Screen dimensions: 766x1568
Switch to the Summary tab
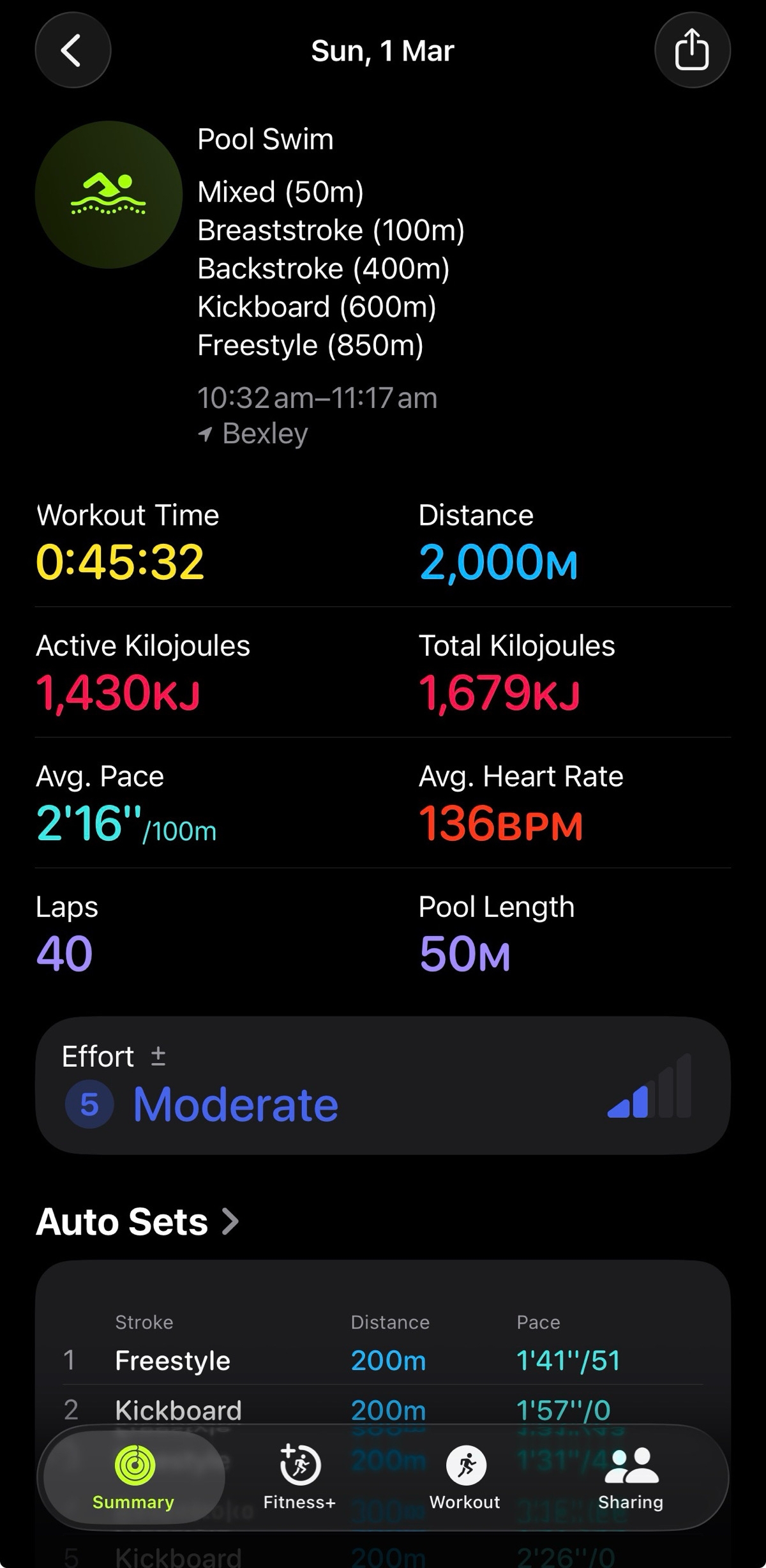[x=133, y=1477]
